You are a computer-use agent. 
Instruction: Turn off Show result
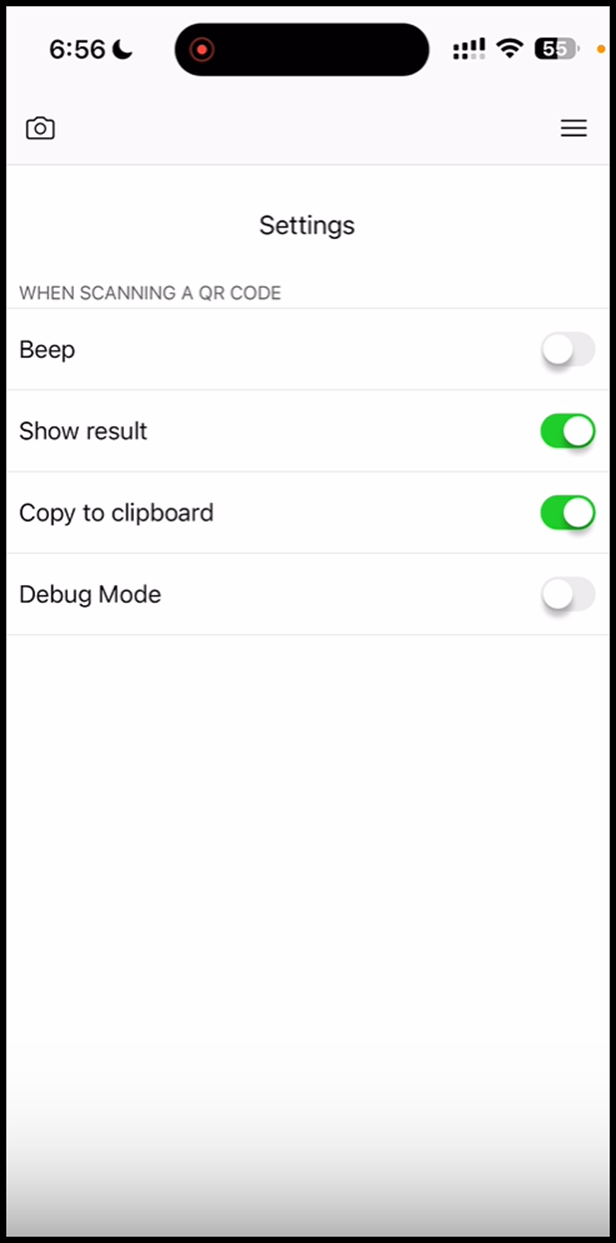click(x=567, y=431)
